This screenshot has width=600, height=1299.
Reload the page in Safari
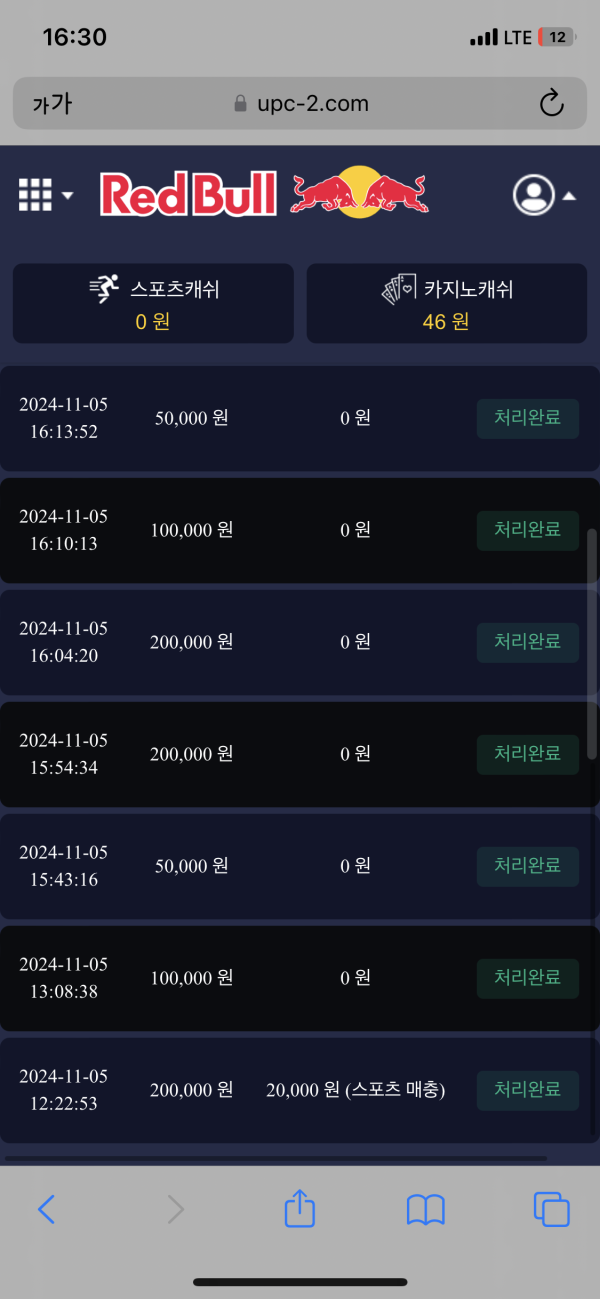pyautogui.click(x=551, y=103)
